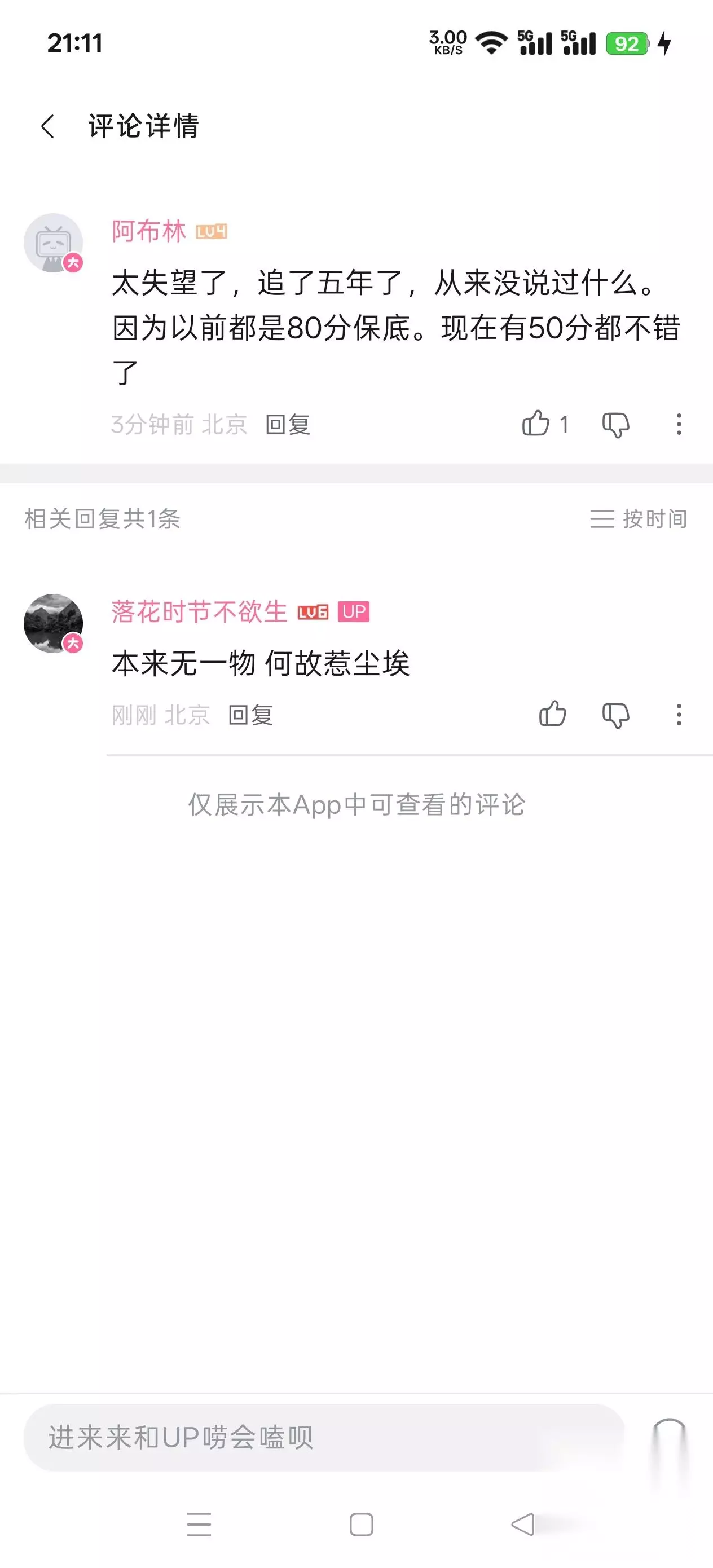
Task: Focus the comment box 进来来和UP唠会嗑呗
Action: [x=324, y=1438]
